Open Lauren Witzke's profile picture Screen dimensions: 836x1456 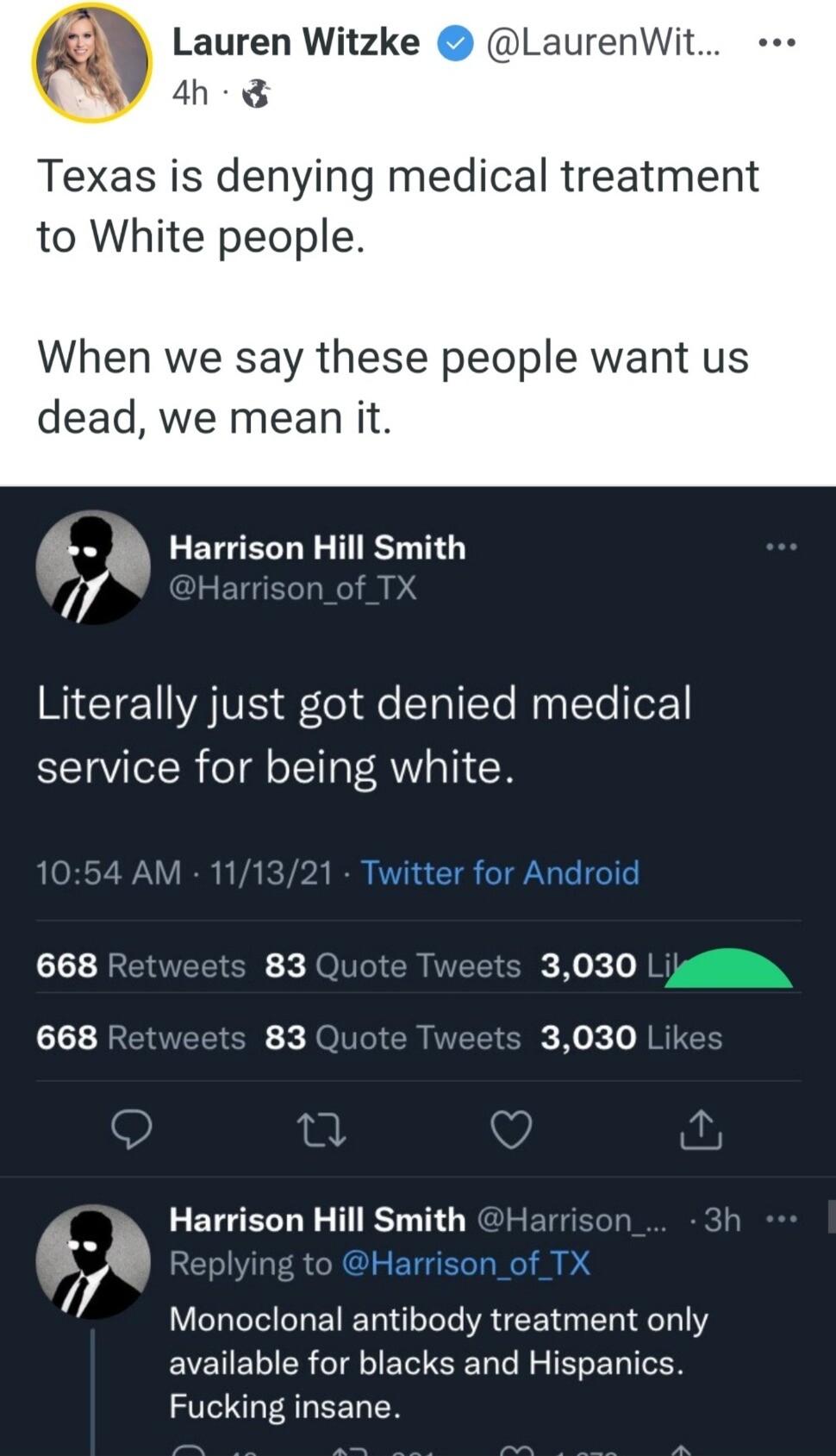(92, 62)
